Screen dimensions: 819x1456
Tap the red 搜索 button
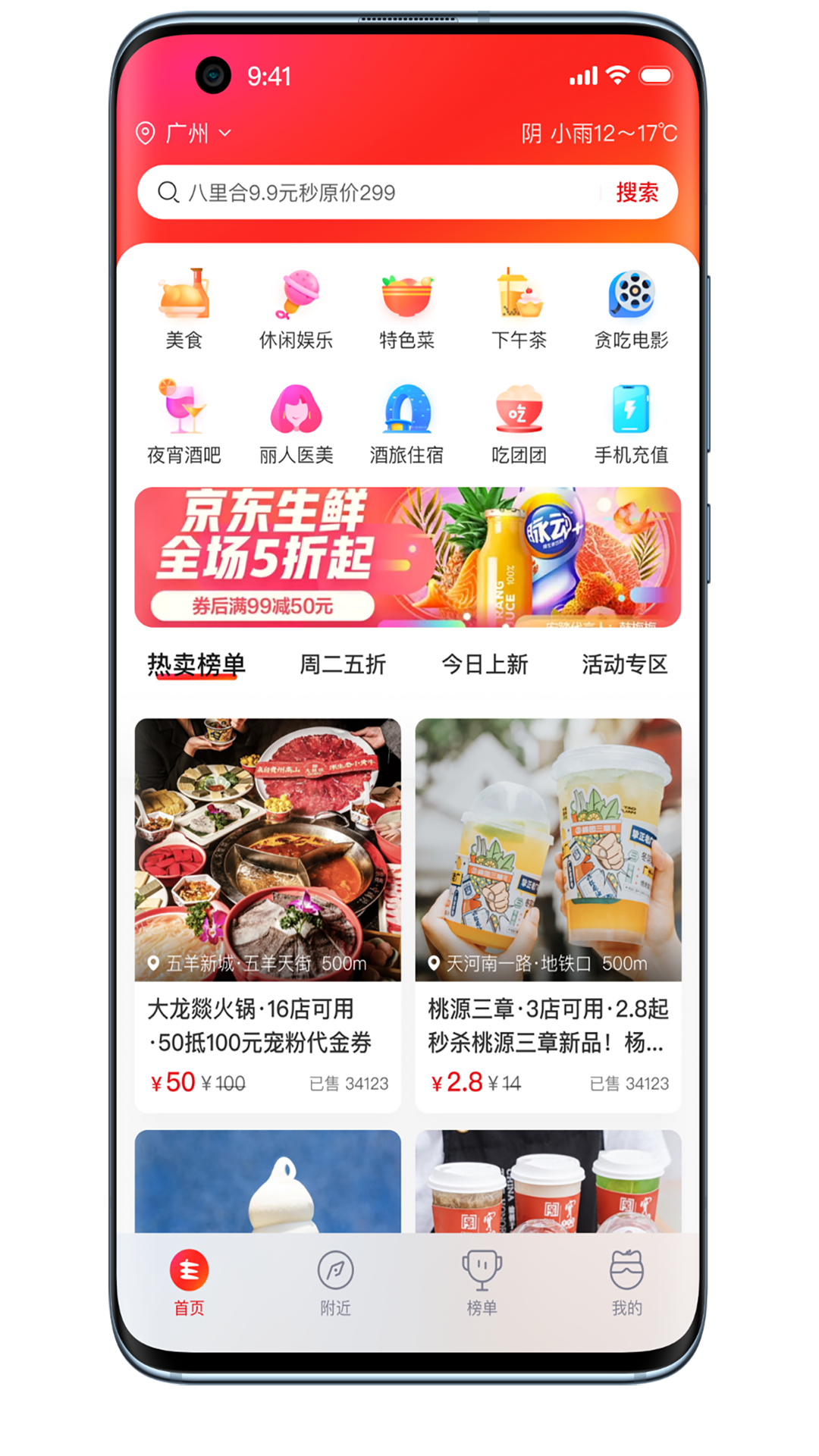tap(637, 193)
